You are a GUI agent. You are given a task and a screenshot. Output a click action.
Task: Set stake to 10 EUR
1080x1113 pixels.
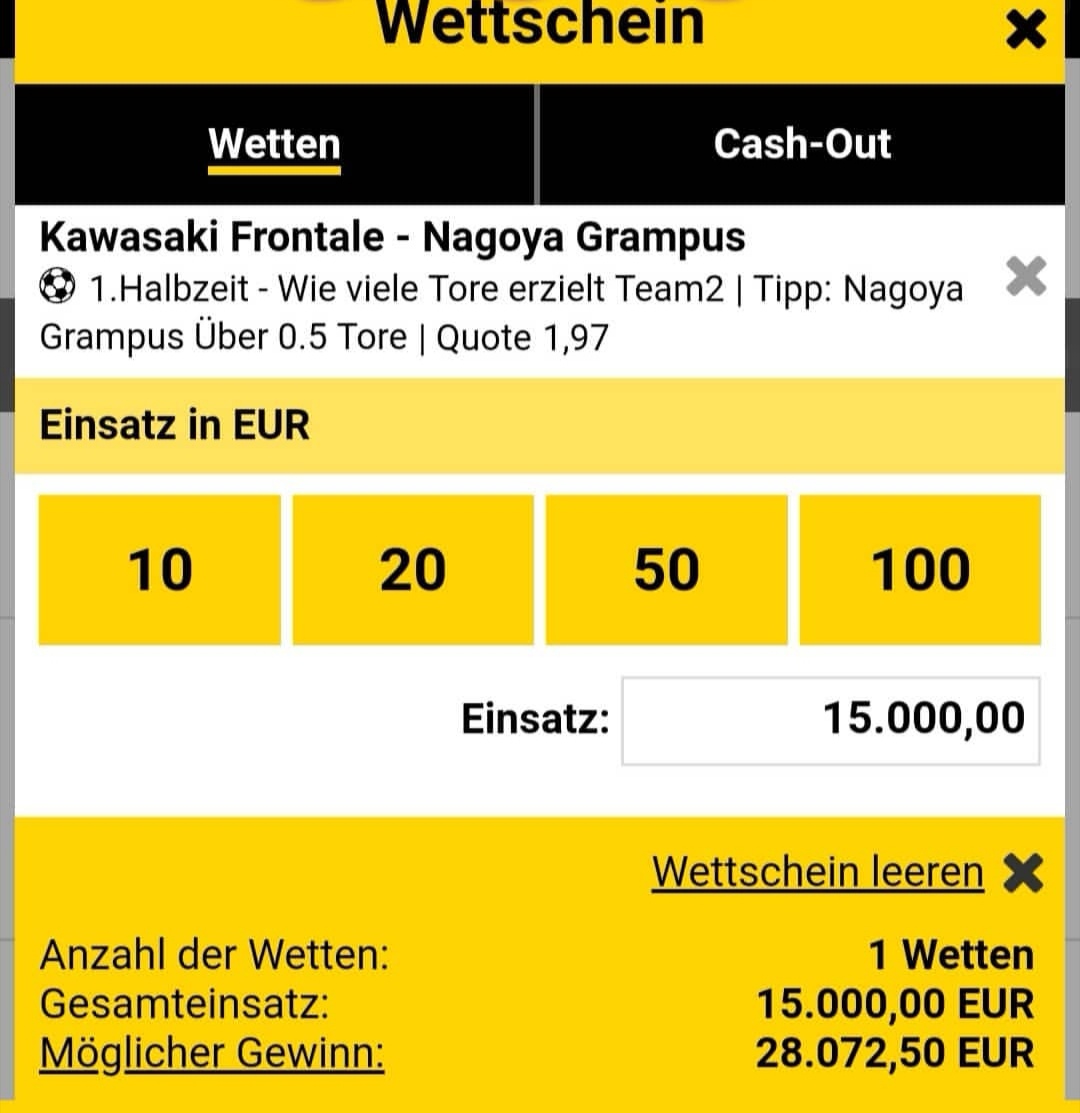(160, 570)
